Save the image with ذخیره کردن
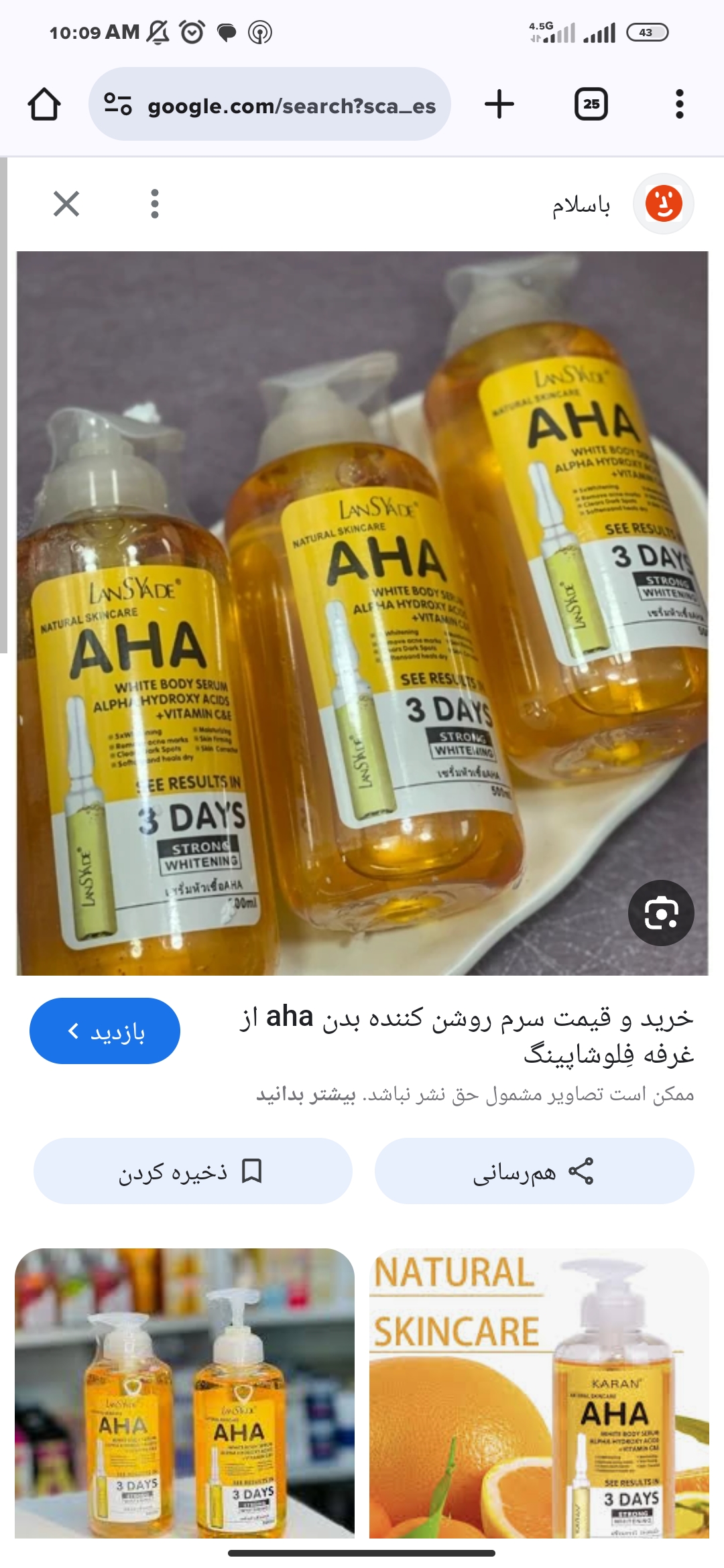Image resolution: width=724 pixels, height=1568 pixels. pyautogui.click(x=193, y=1171)
